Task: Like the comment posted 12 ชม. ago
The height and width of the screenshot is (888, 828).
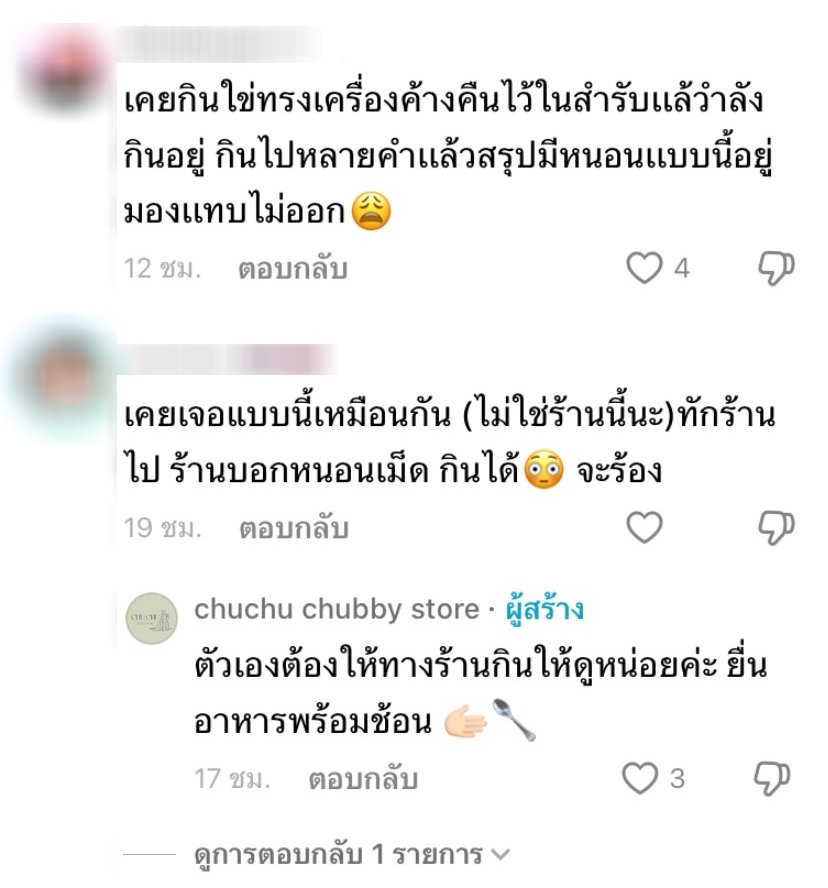Action: [644, 268]
